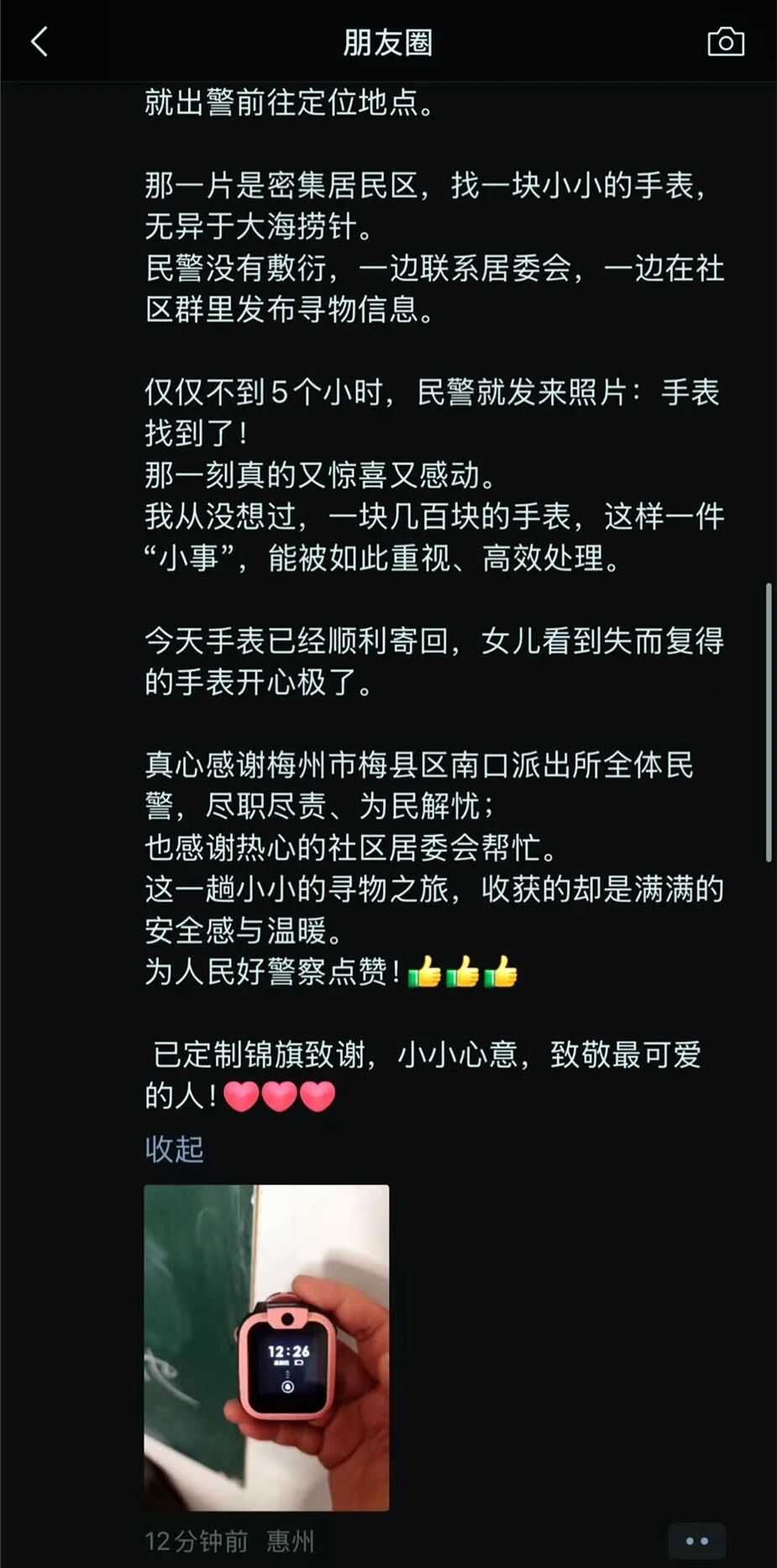Open the pink smartwatch photo
Image resolution: width=777 pixels, height=1568 pixels.
(266, 1347)
